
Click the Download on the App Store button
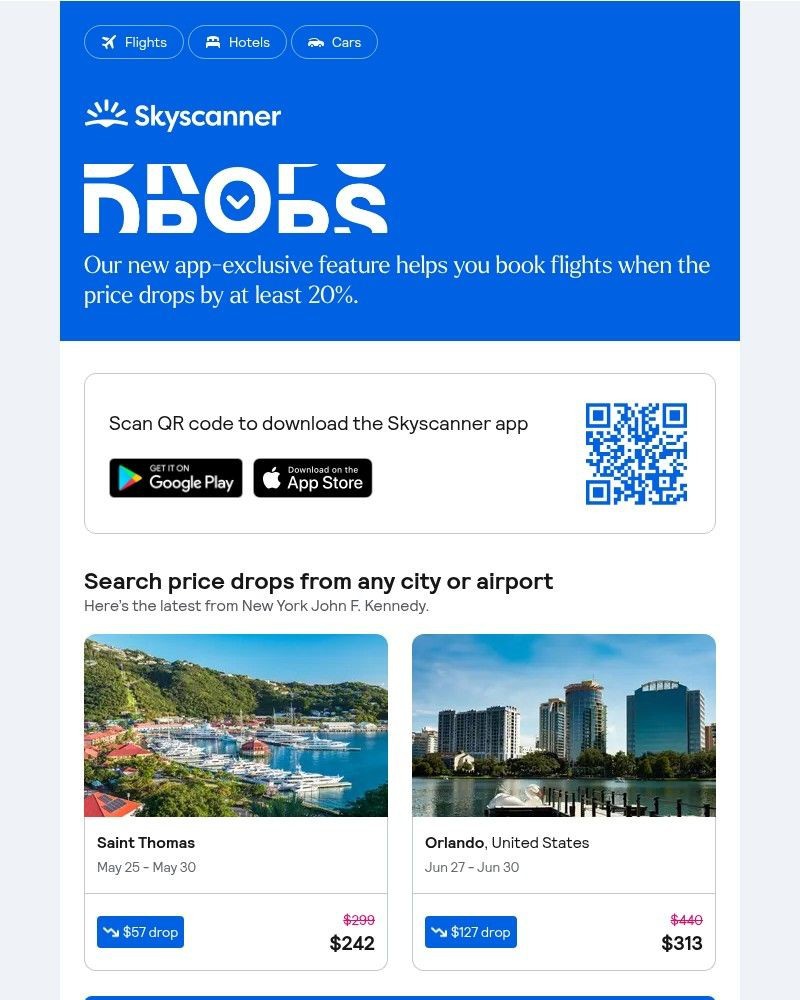point(313,478)
